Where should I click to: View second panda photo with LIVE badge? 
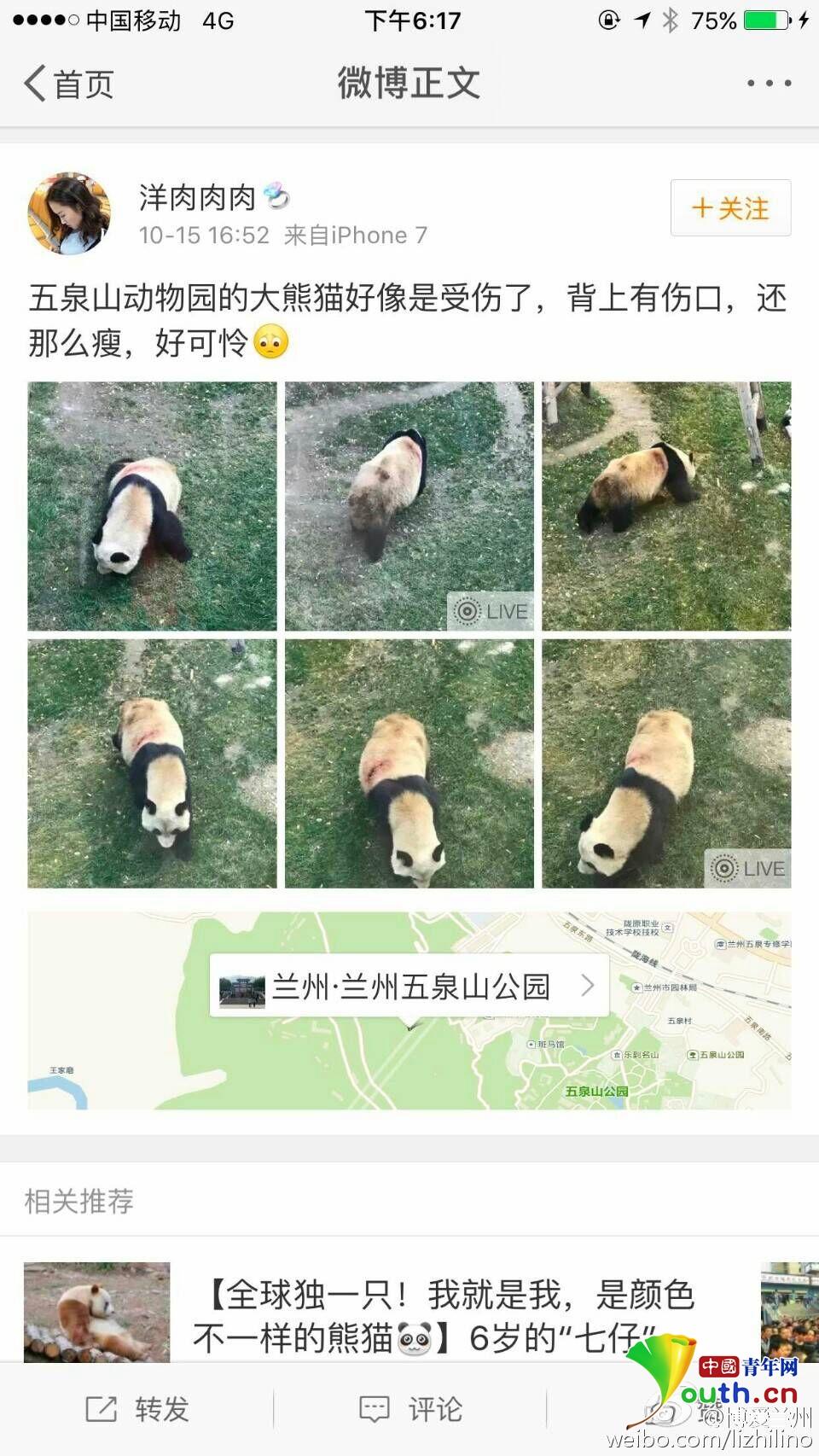coord(409,506)
